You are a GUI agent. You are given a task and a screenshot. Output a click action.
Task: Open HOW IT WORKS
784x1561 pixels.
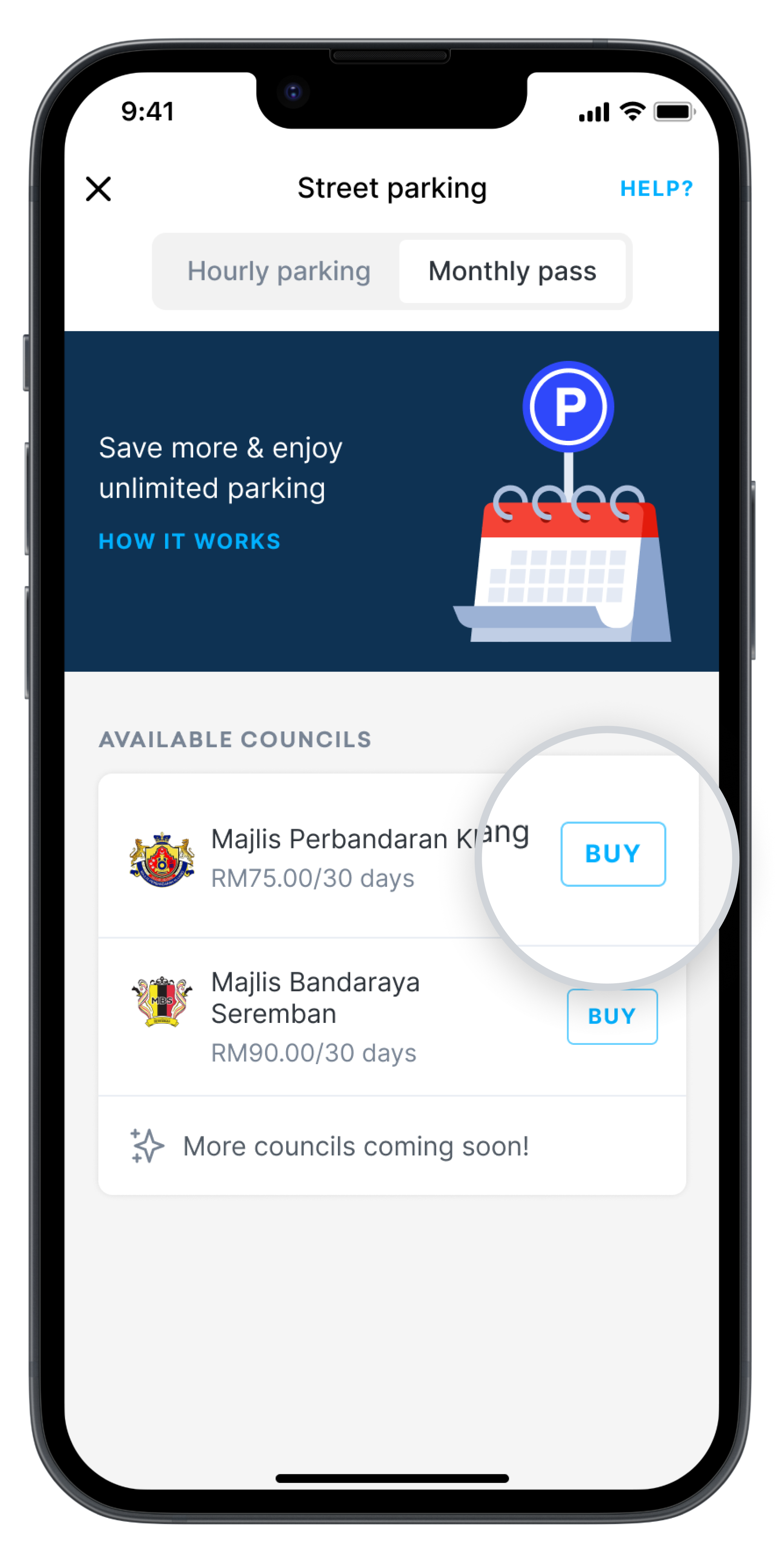[190, 541]
